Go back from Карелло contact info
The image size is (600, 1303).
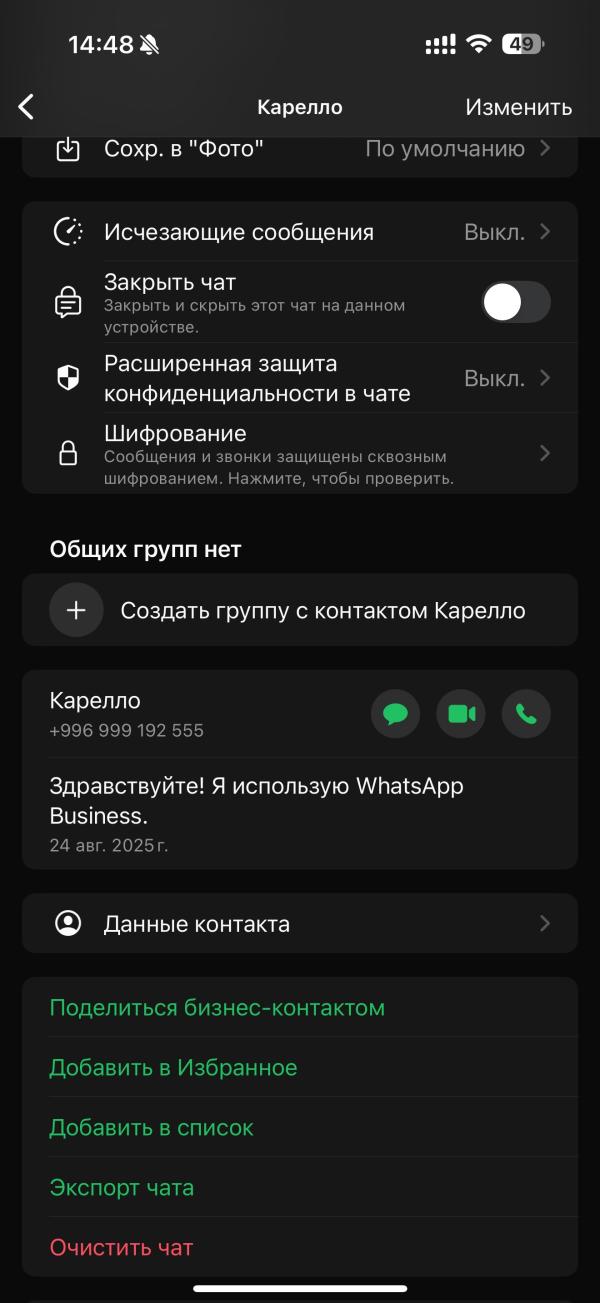pyautogui.click(x=27, y=107)
